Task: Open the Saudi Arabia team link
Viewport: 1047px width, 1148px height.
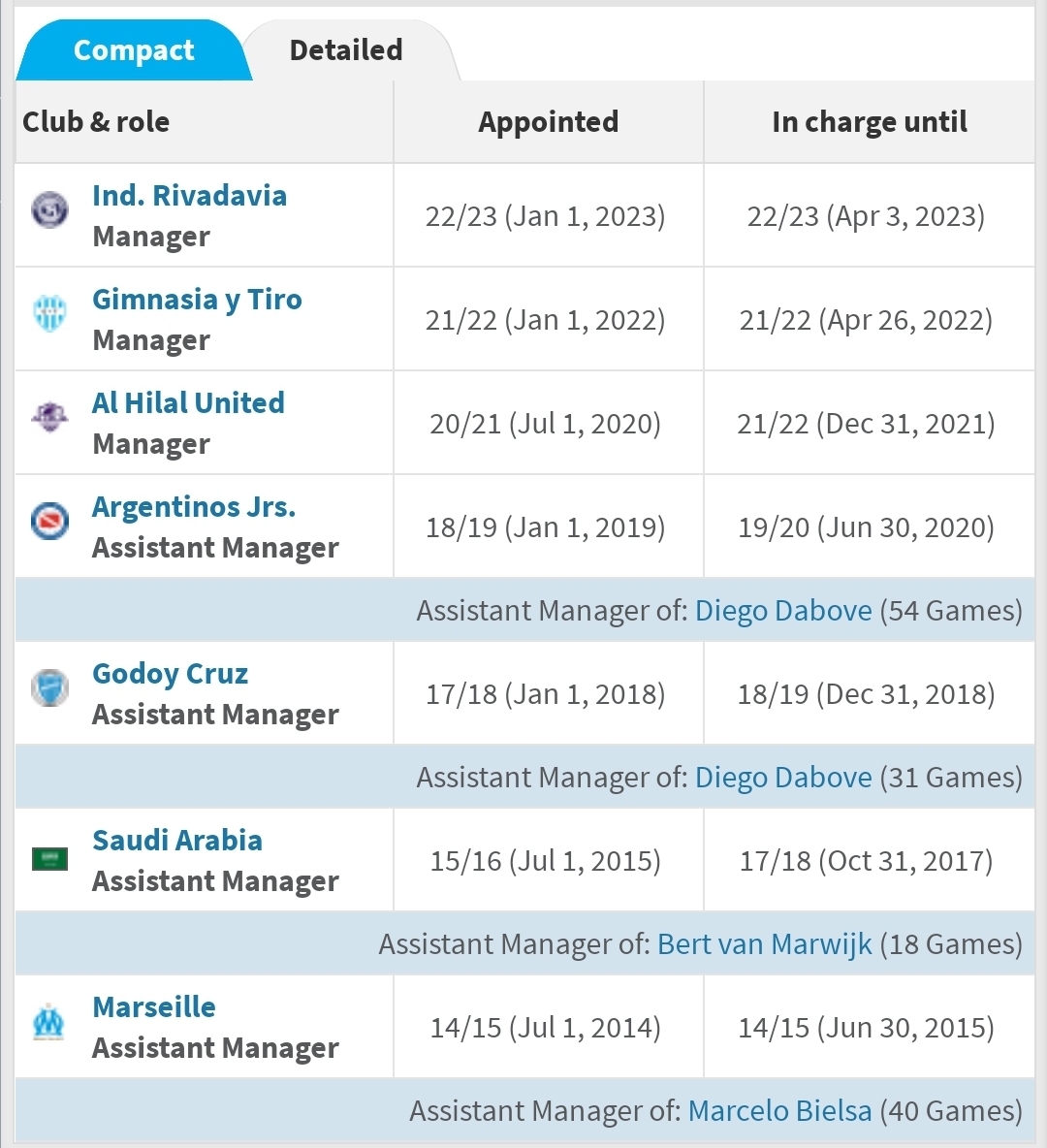Action: pyautogui.click(x=177, y=841)
